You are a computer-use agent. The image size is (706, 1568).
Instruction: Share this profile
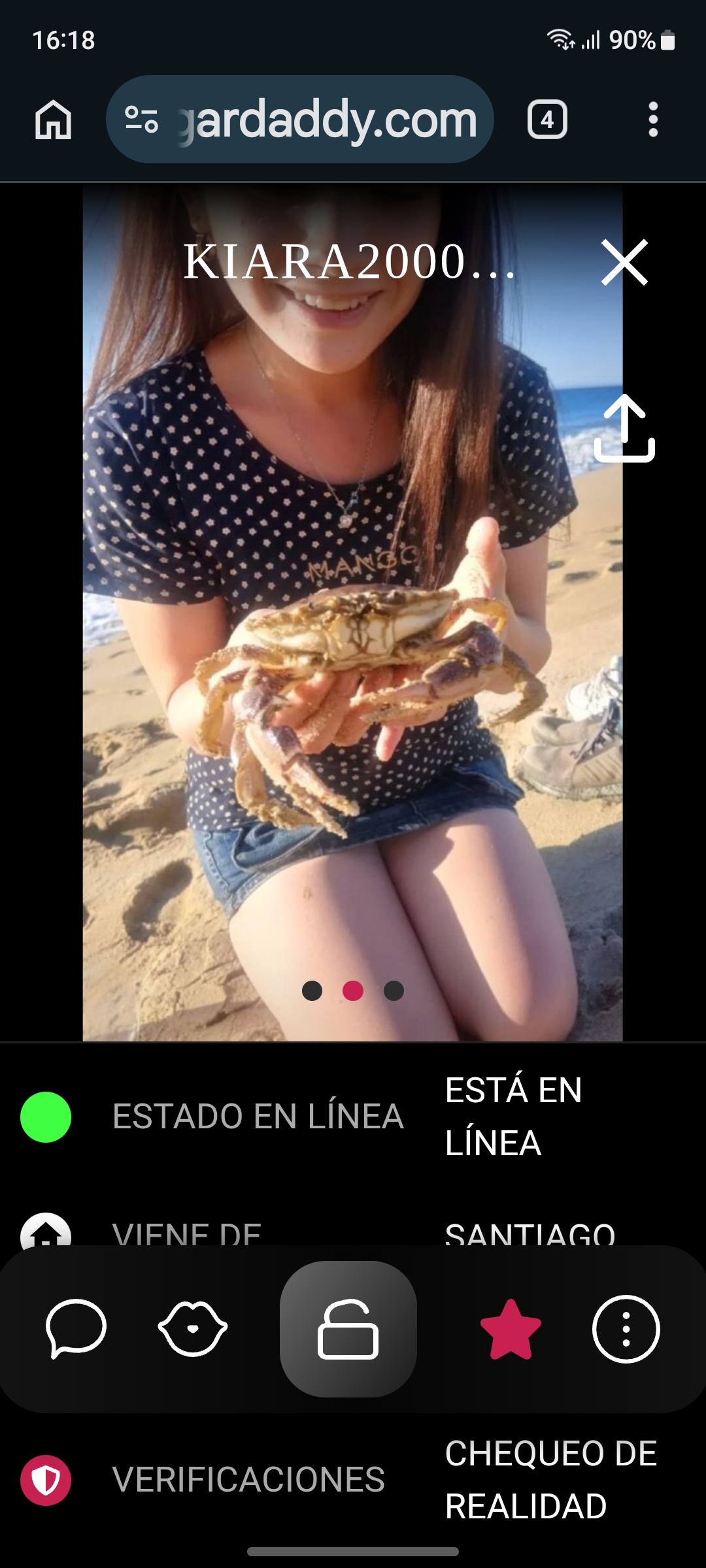(x=624, y=429)
